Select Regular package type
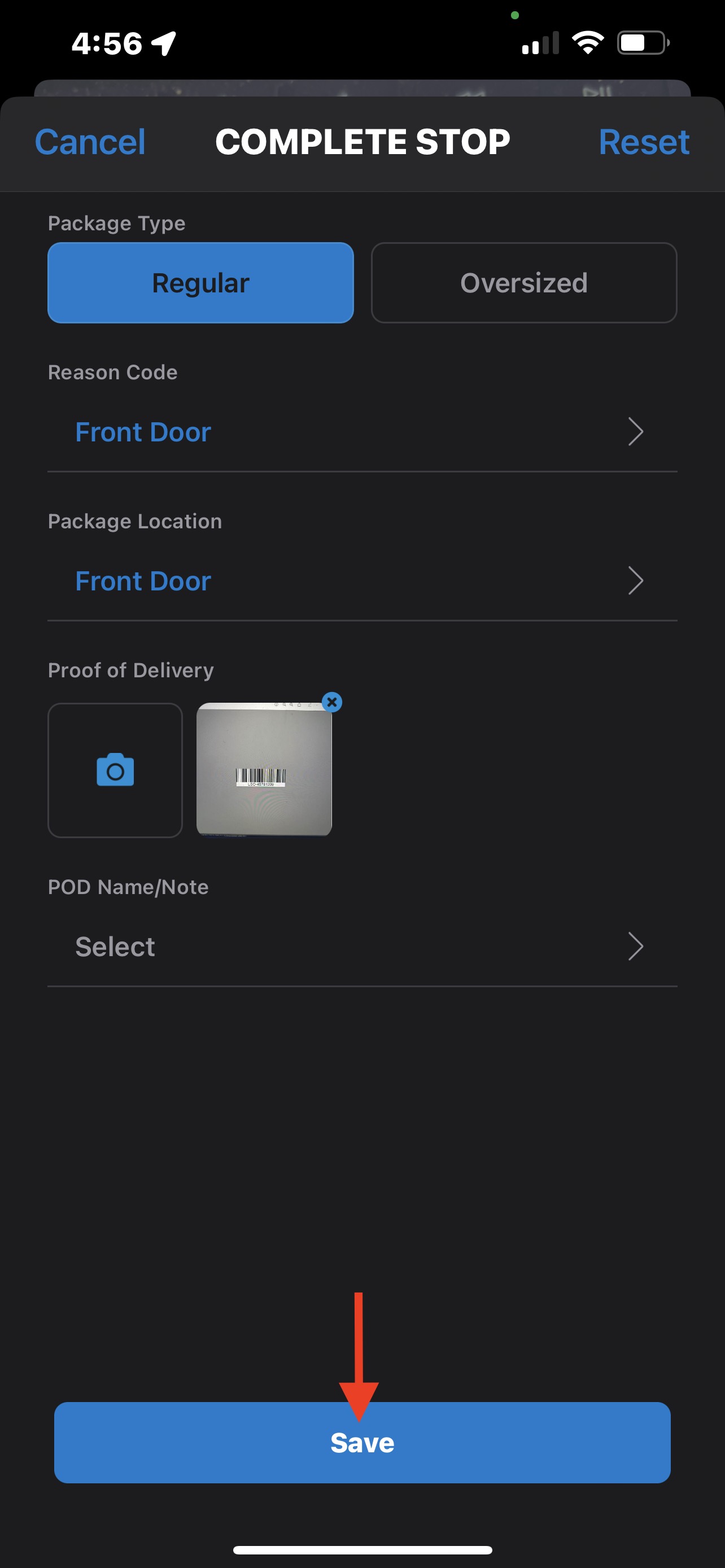This screenshot has width=725, height=1568. pos(200,283)
